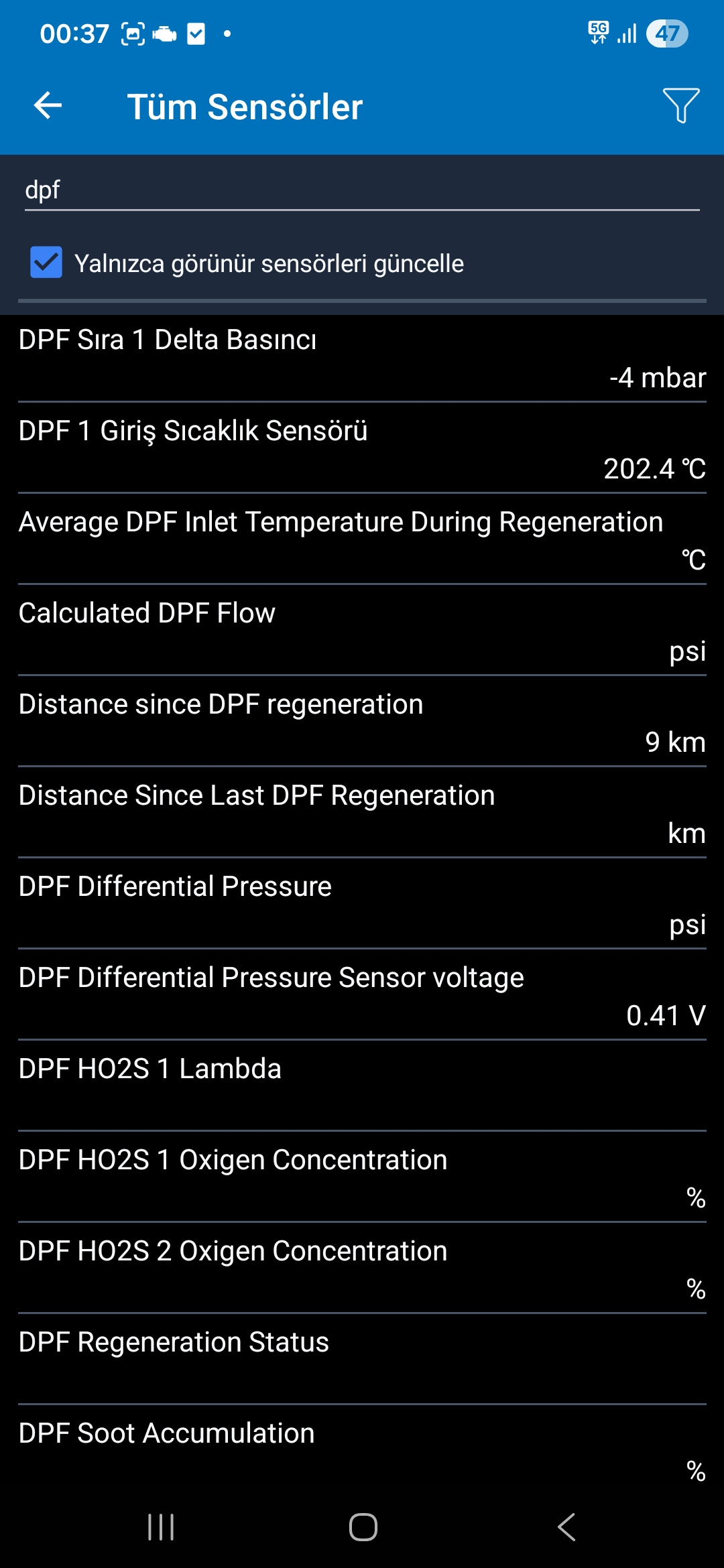Tap the dpf search field

click(362, 190)
